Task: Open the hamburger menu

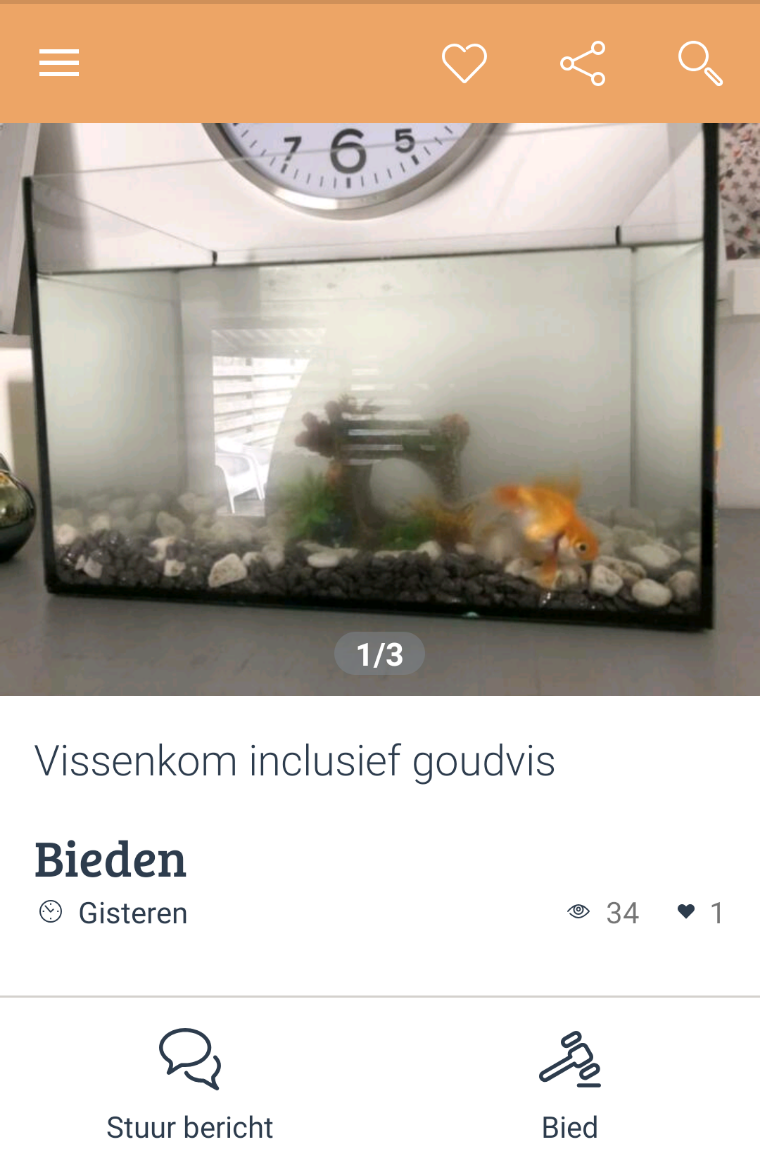Action: tap(59, 63)
